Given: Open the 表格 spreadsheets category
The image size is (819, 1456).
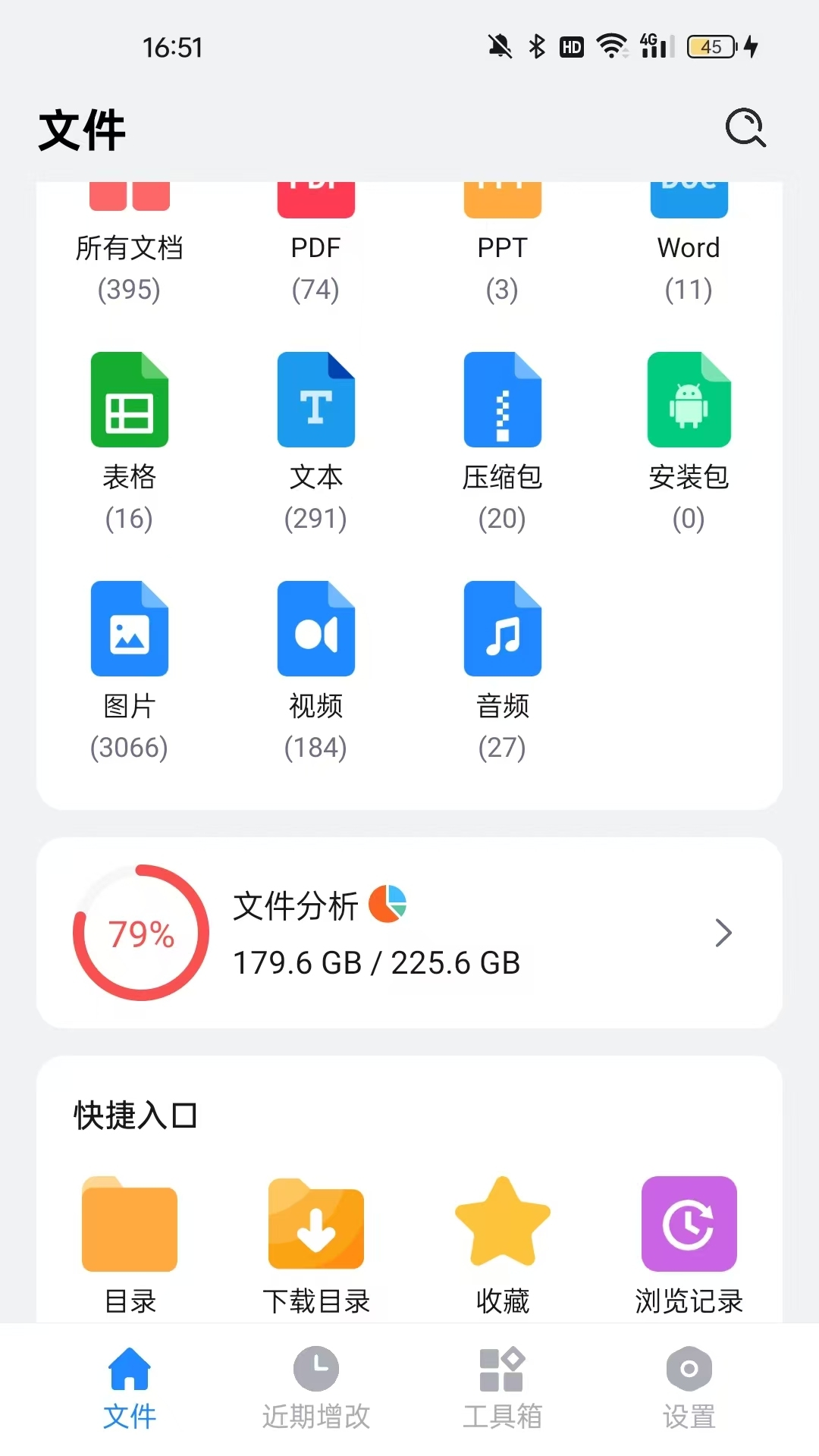Looking at the screenshot, I should pyautogui.click(x=129, y=444).
